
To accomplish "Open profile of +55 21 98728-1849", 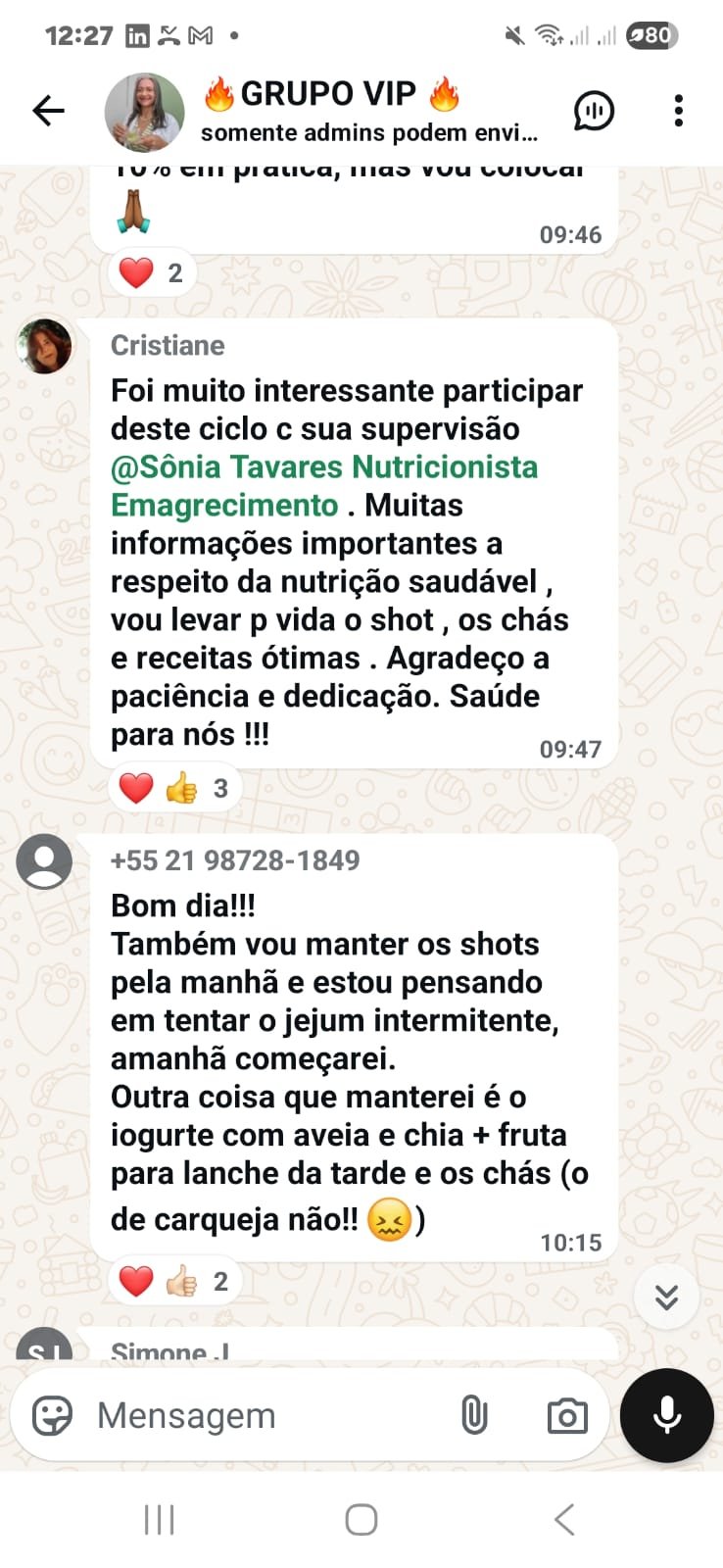I will tap(44, 861).
